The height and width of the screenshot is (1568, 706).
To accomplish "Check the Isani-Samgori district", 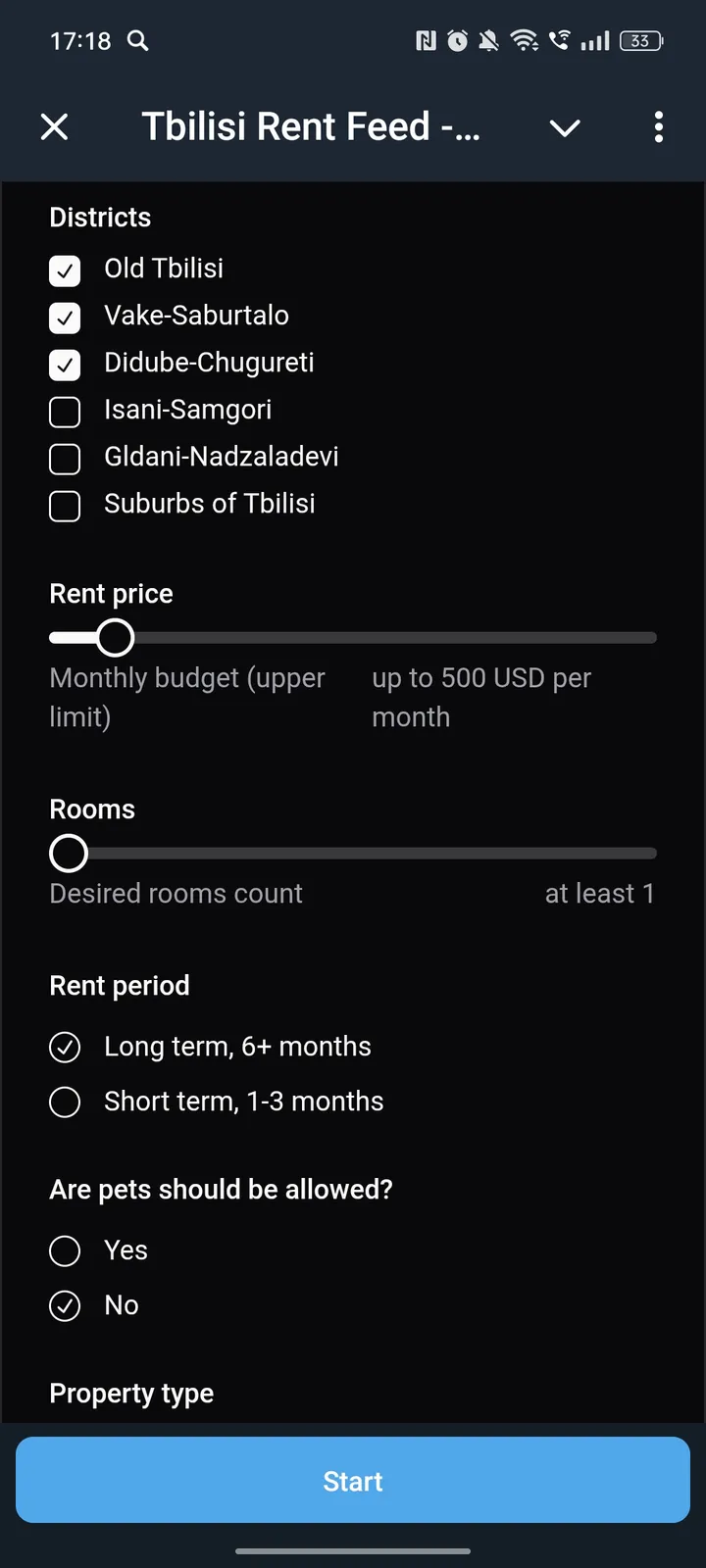I will click(x=65, y=412).
